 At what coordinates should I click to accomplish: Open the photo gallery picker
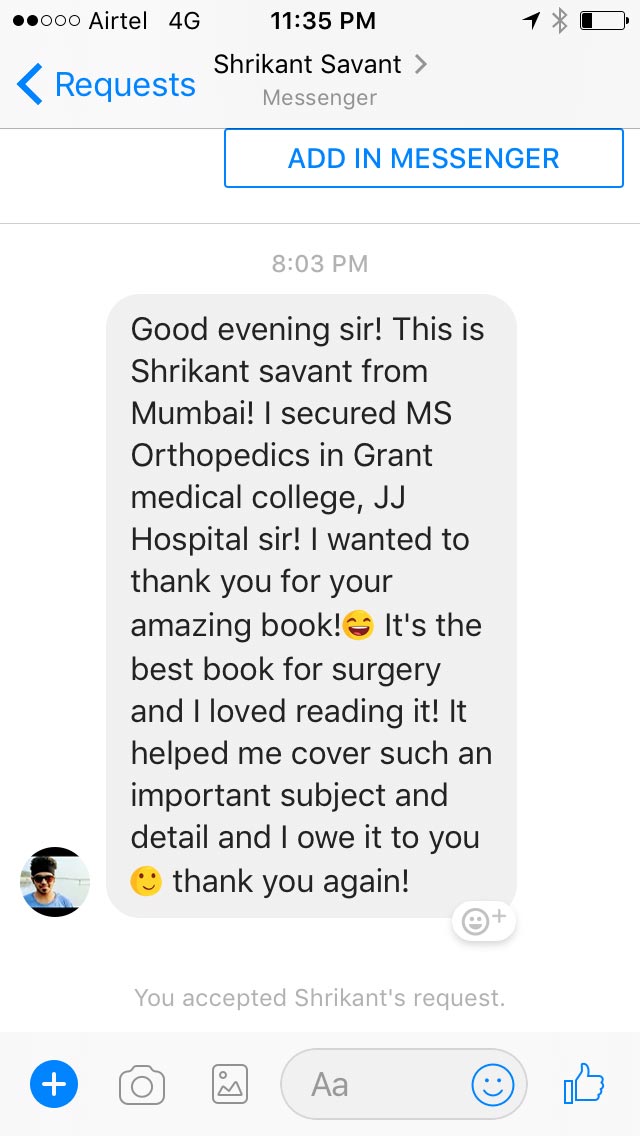pyautogui.click(x=230, y=1084)
